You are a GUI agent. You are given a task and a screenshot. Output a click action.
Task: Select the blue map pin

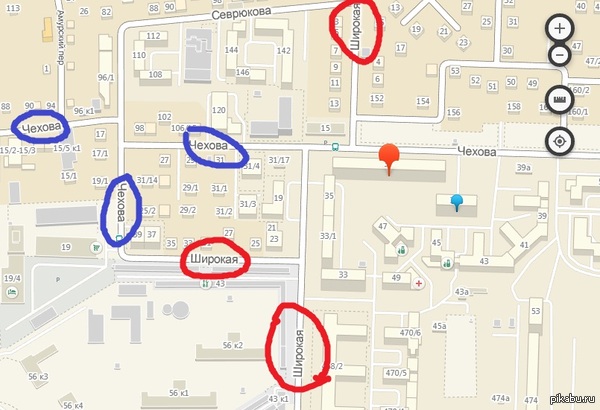457,203
